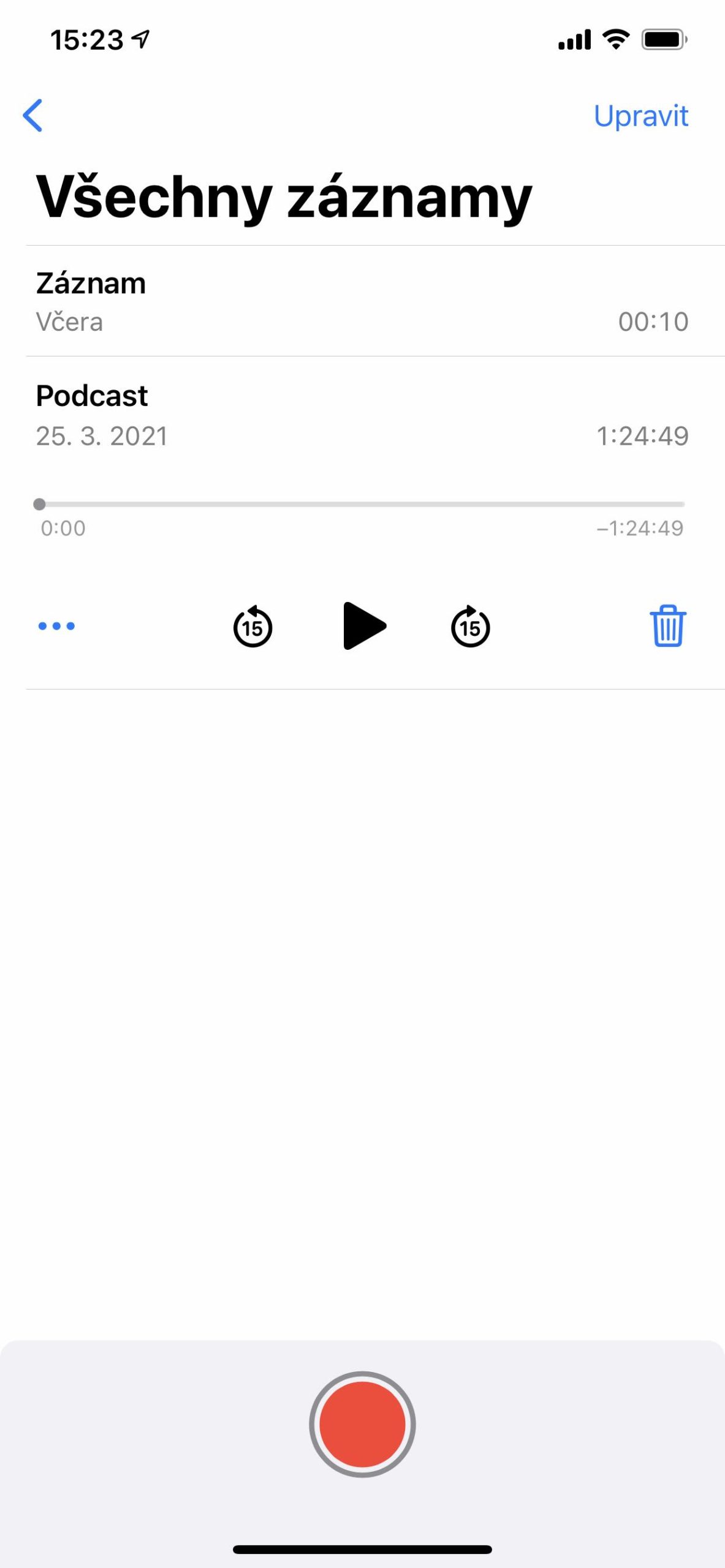
Task: Play the Podcast recording
Action: coord(364,626)
